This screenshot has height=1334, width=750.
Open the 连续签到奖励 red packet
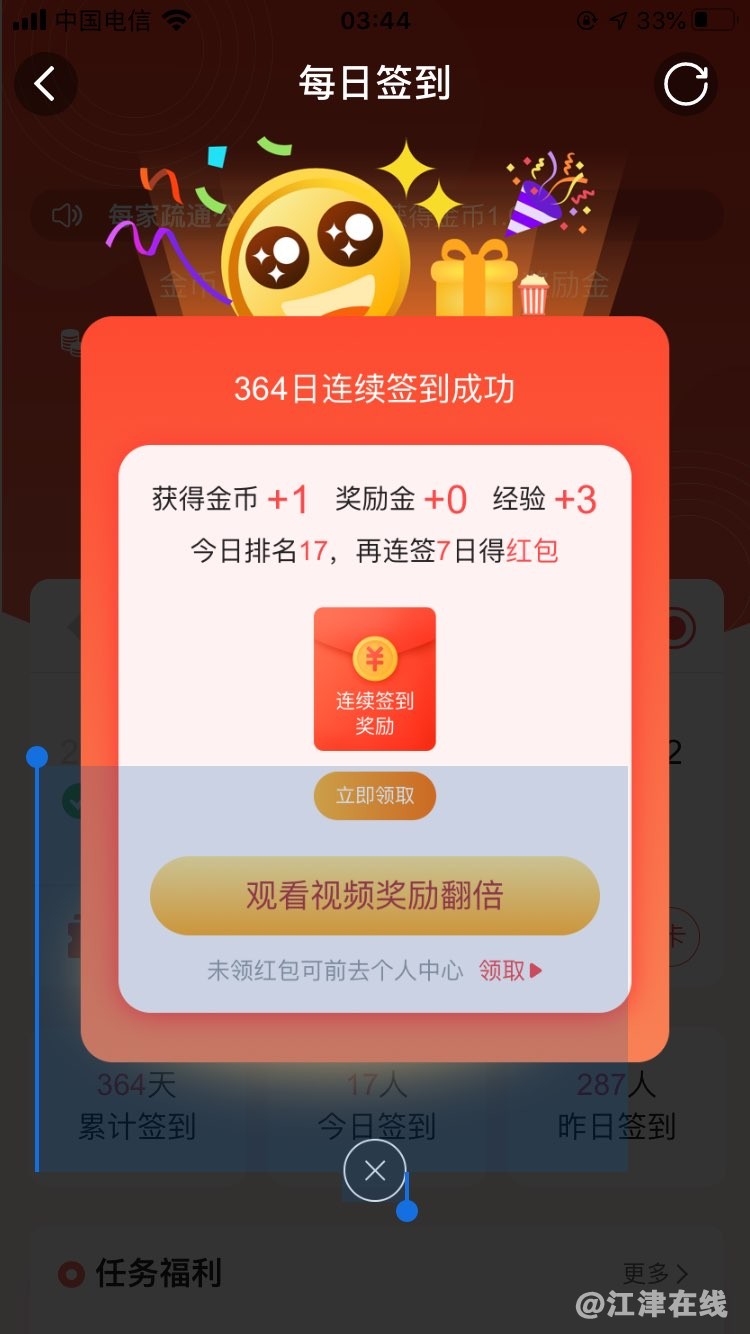pyautogui.click(x=375, y=678)
